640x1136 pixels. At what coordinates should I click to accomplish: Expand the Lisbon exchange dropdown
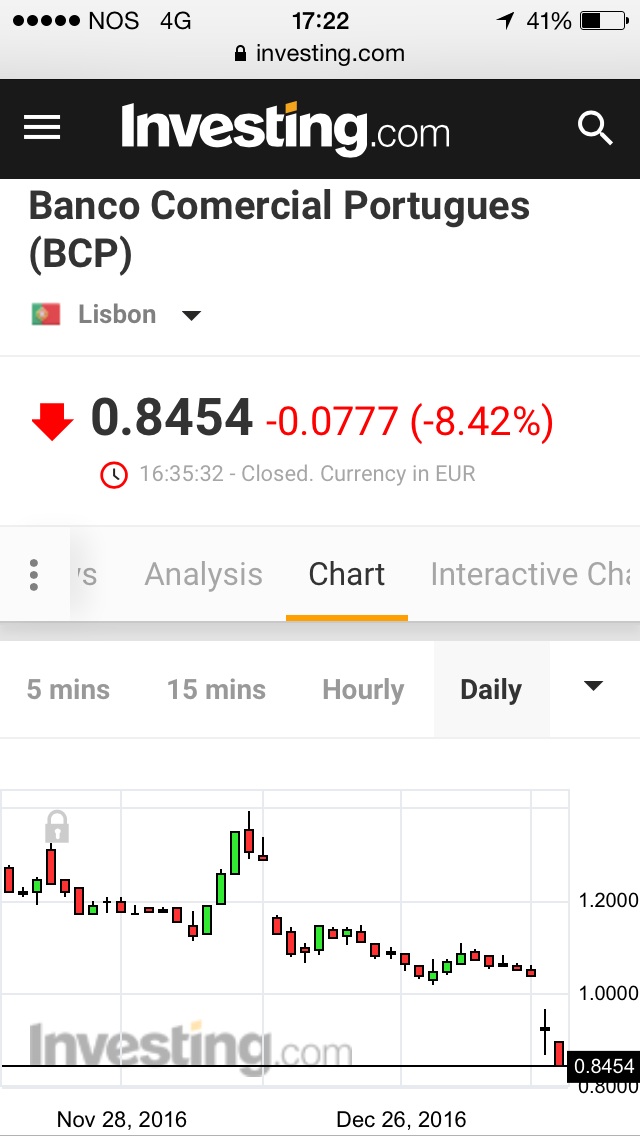191,315
